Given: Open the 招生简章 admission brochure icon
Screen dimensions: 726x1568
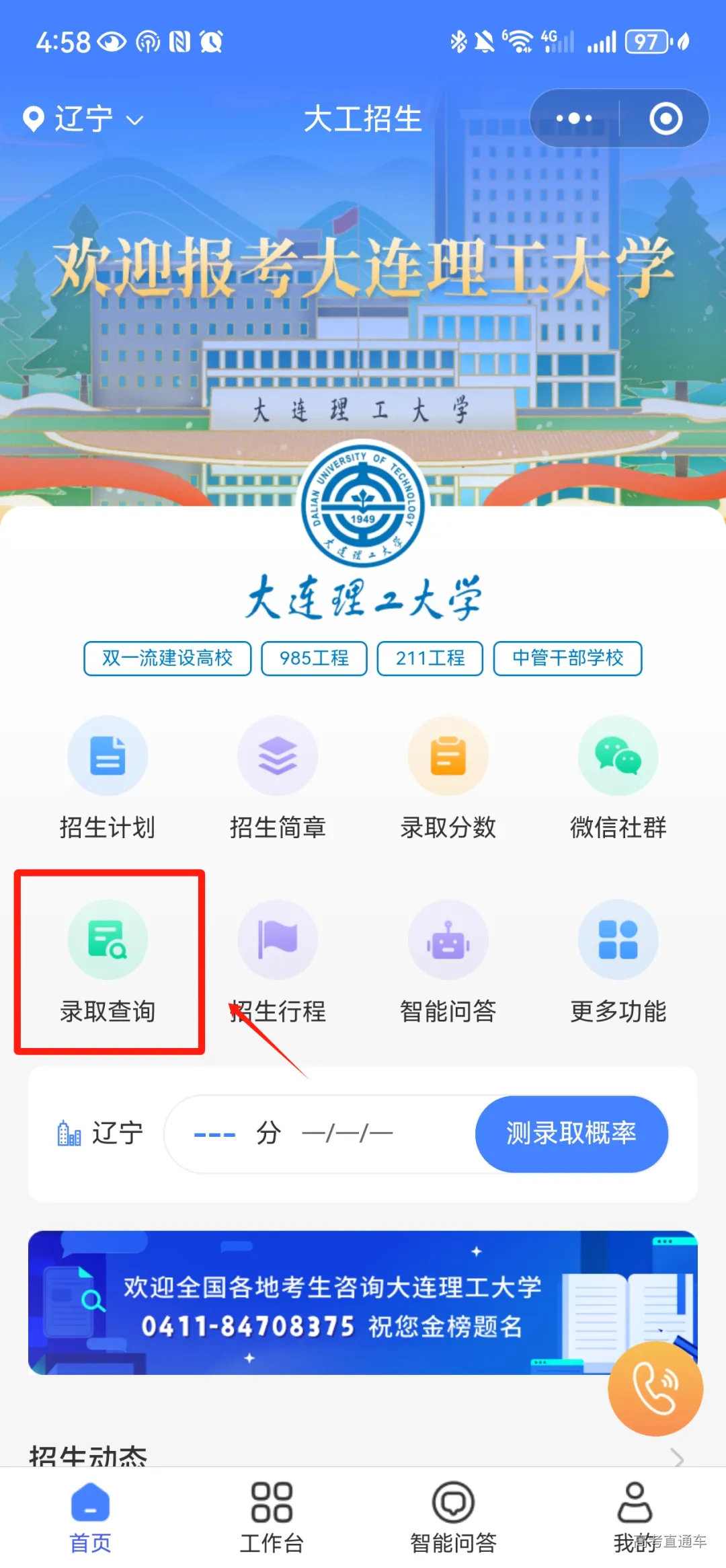Looking at the screenshot, I should click(278, 780).
